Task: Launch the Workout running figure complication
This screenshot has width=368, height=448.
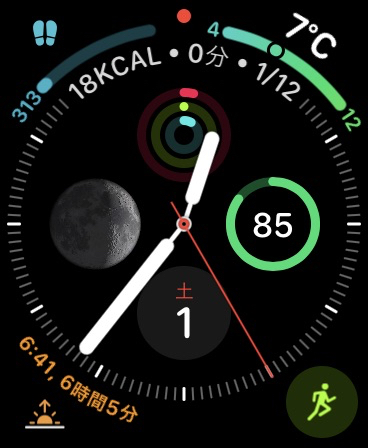Action: pyautogui.click(x=322, y=402)
